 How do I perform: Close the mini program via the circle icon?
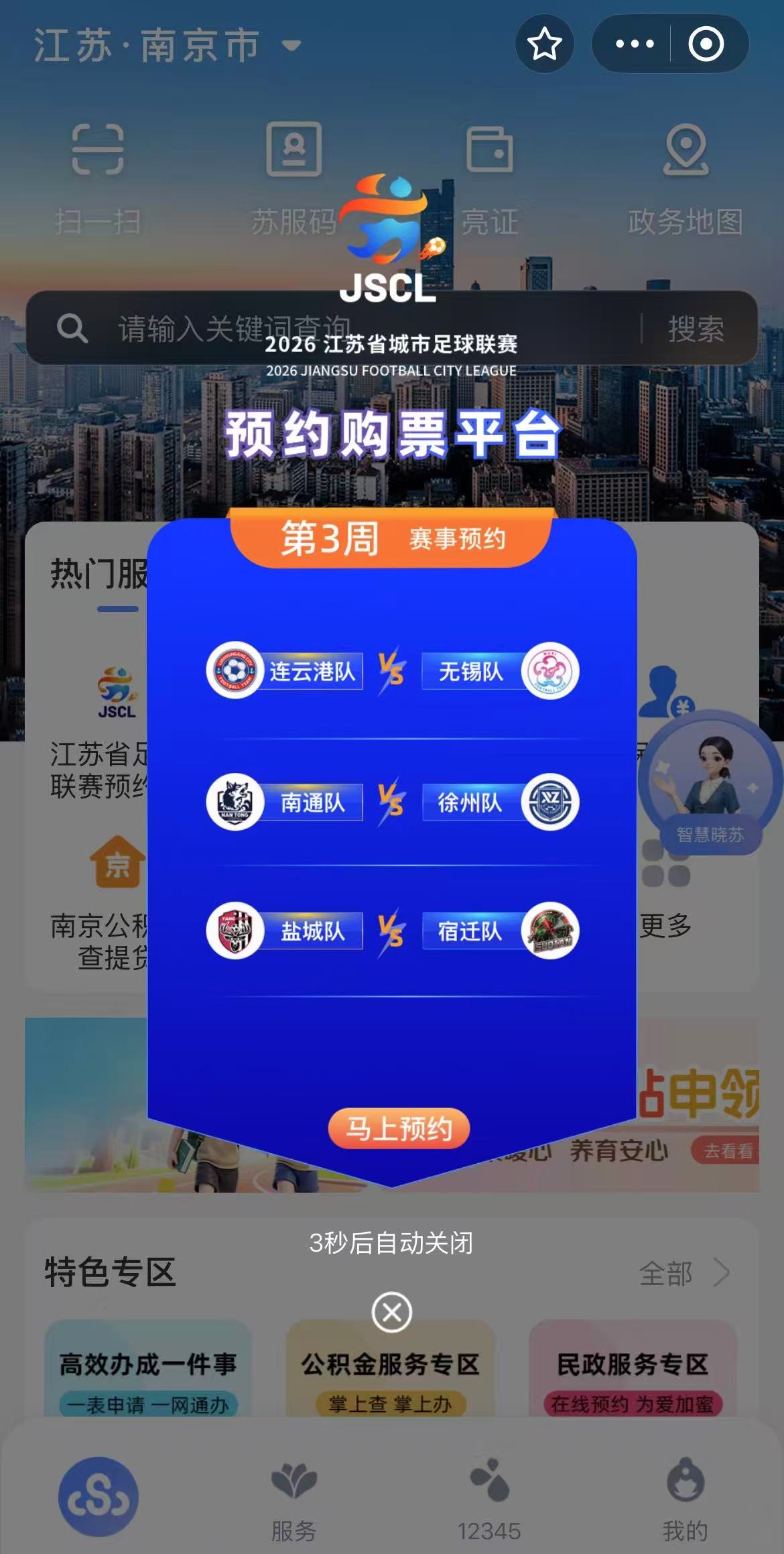pos(706,44)
